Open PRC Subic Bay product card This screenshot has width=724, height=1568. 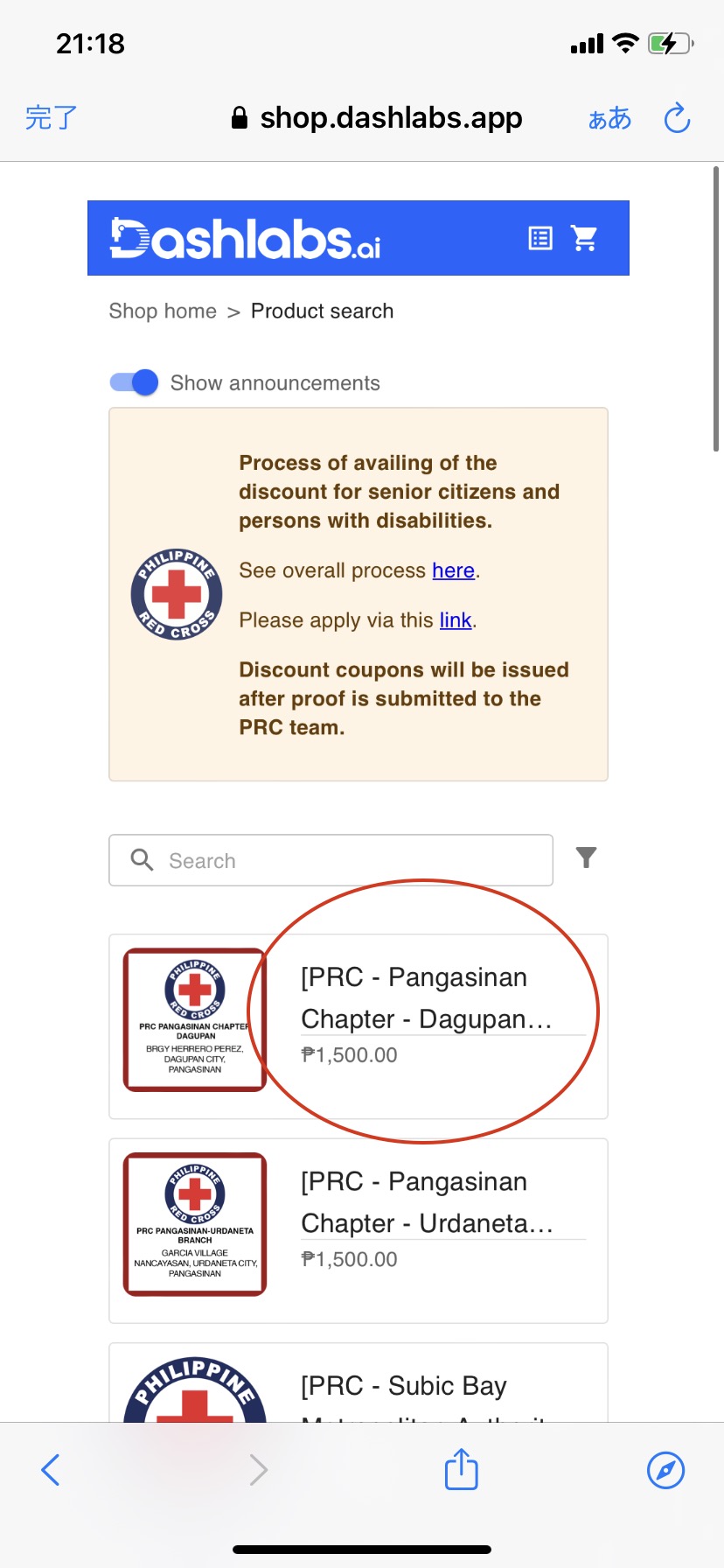(x=359, y=1382)
